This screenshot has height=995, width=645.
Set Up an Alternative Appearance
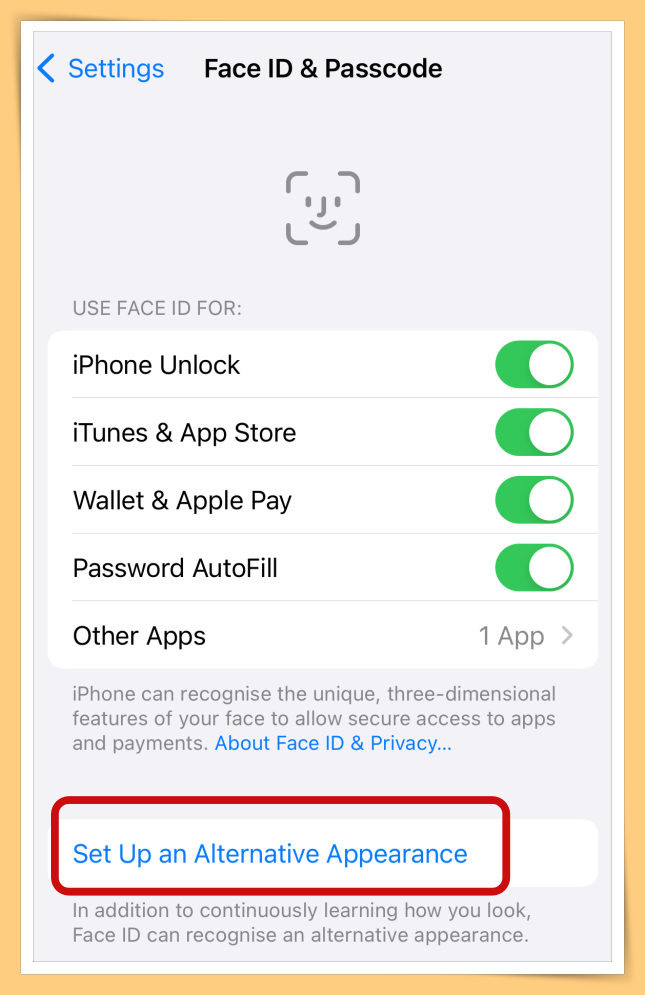pos(270,854)
